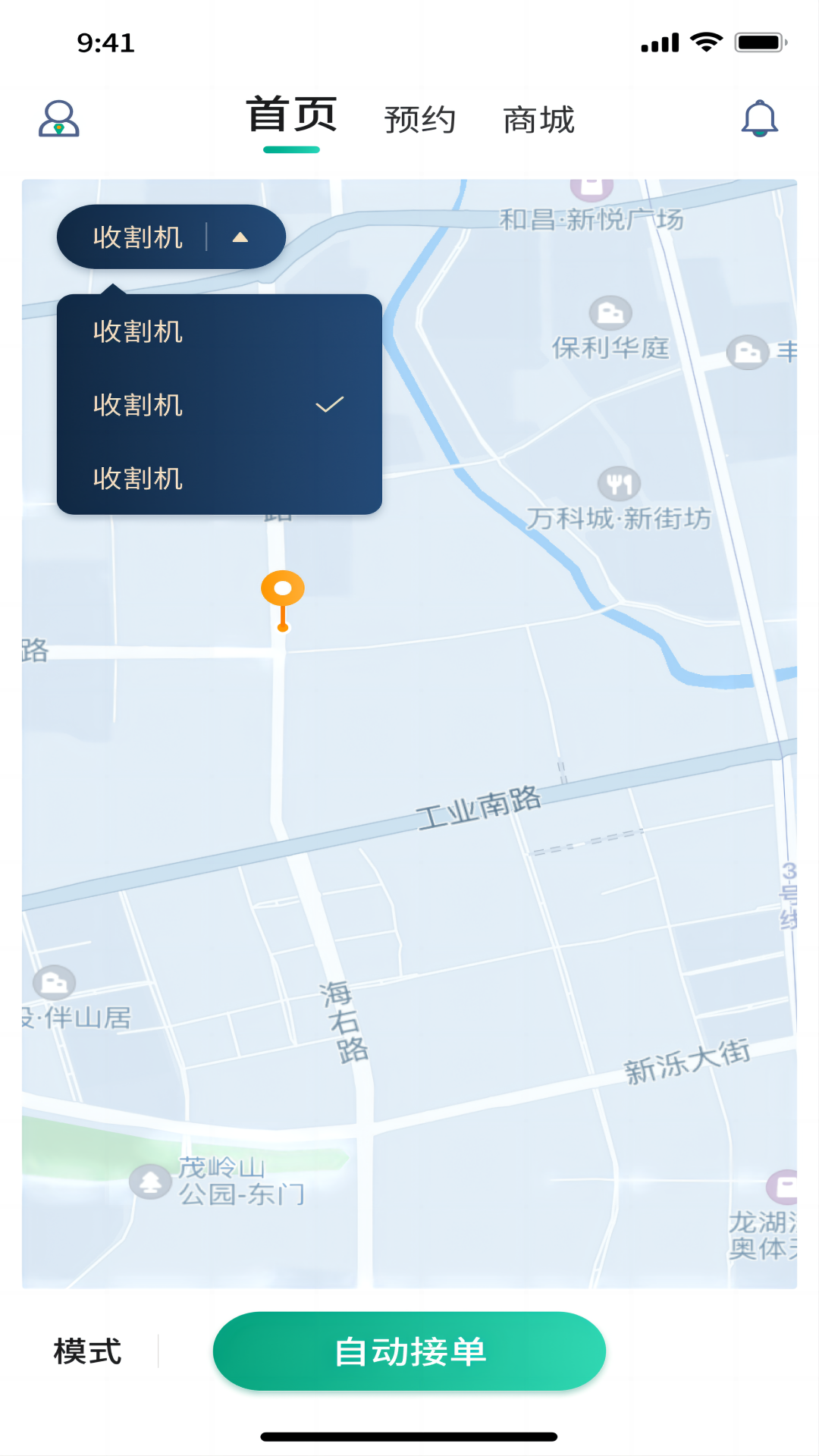Go to the 商城 tab
Screen dimensions: 819x1456
[539, 120]
